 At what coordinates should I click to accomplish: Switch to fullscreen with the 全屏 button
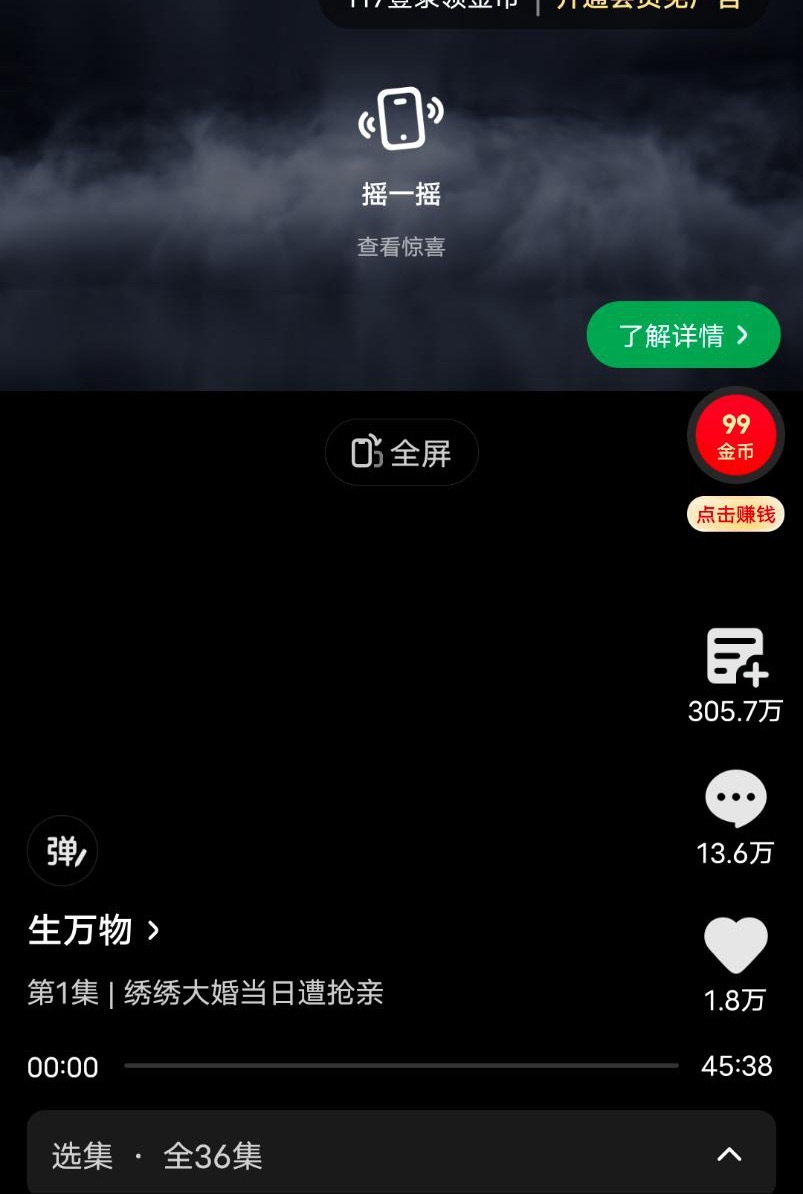click(401, 452)
